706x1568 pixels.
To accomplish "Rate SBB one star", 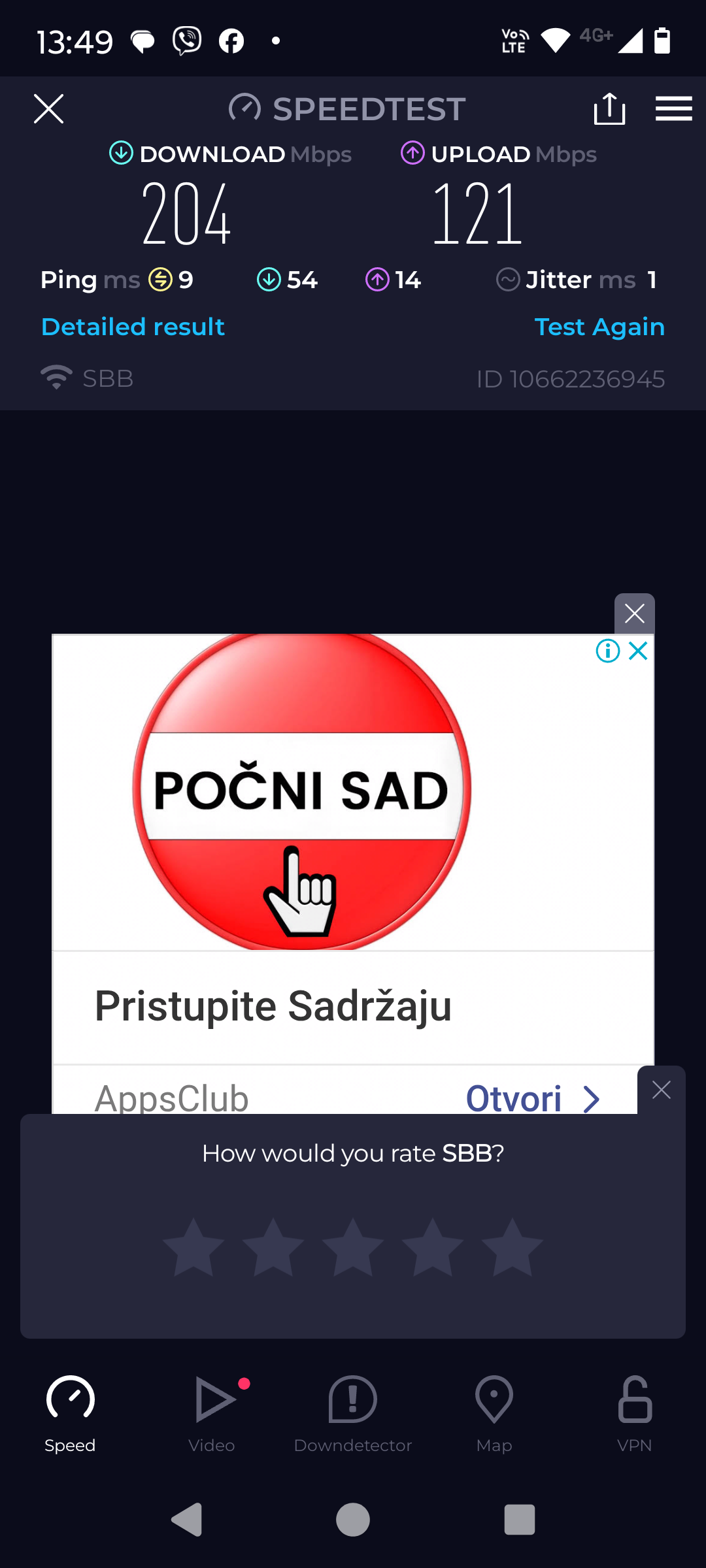I will click(x=193, y=1247).
